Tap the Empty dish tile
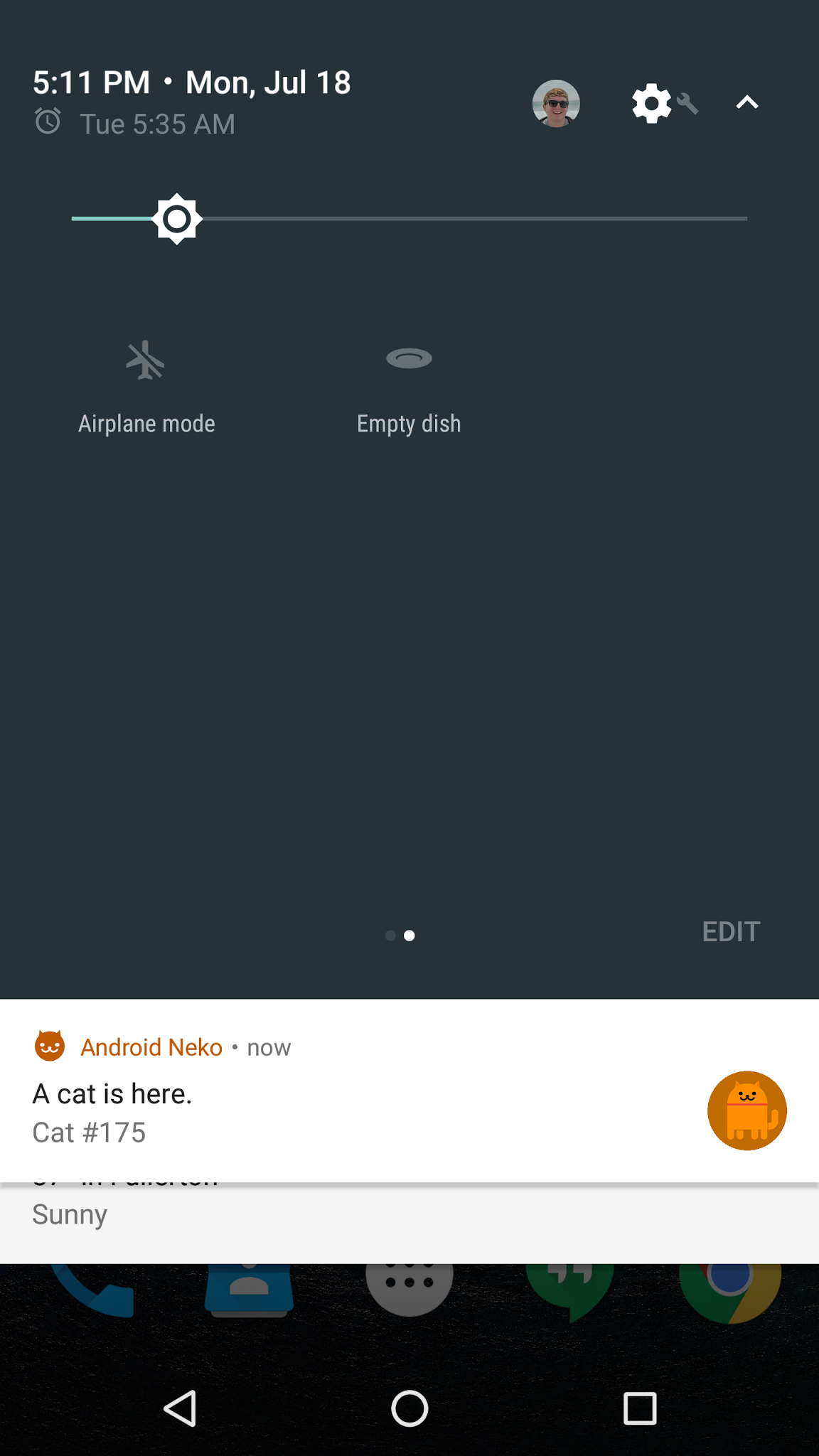 pos(409,384)
